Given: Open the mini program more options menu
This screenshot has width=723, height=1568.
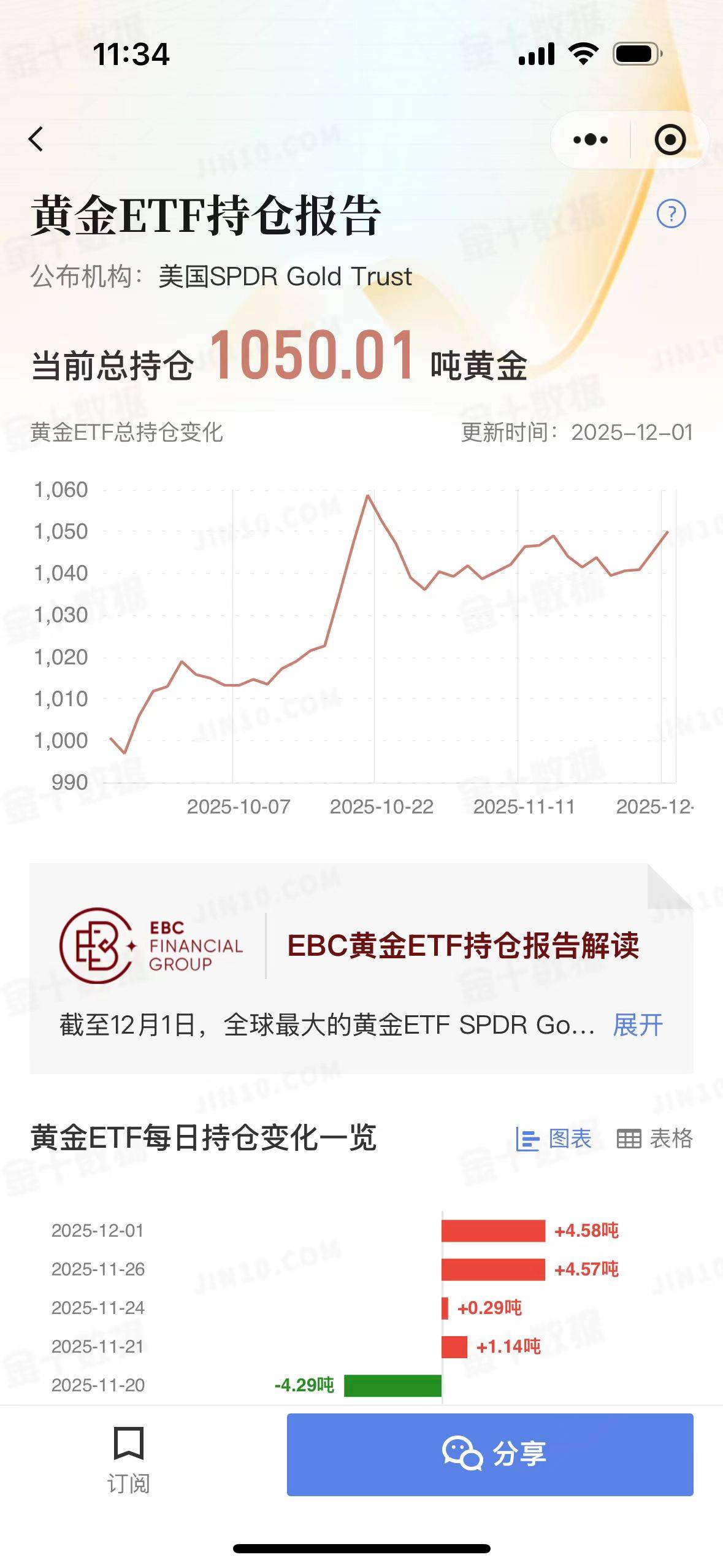Looking at the screenshot, I should tap(590, 140).
